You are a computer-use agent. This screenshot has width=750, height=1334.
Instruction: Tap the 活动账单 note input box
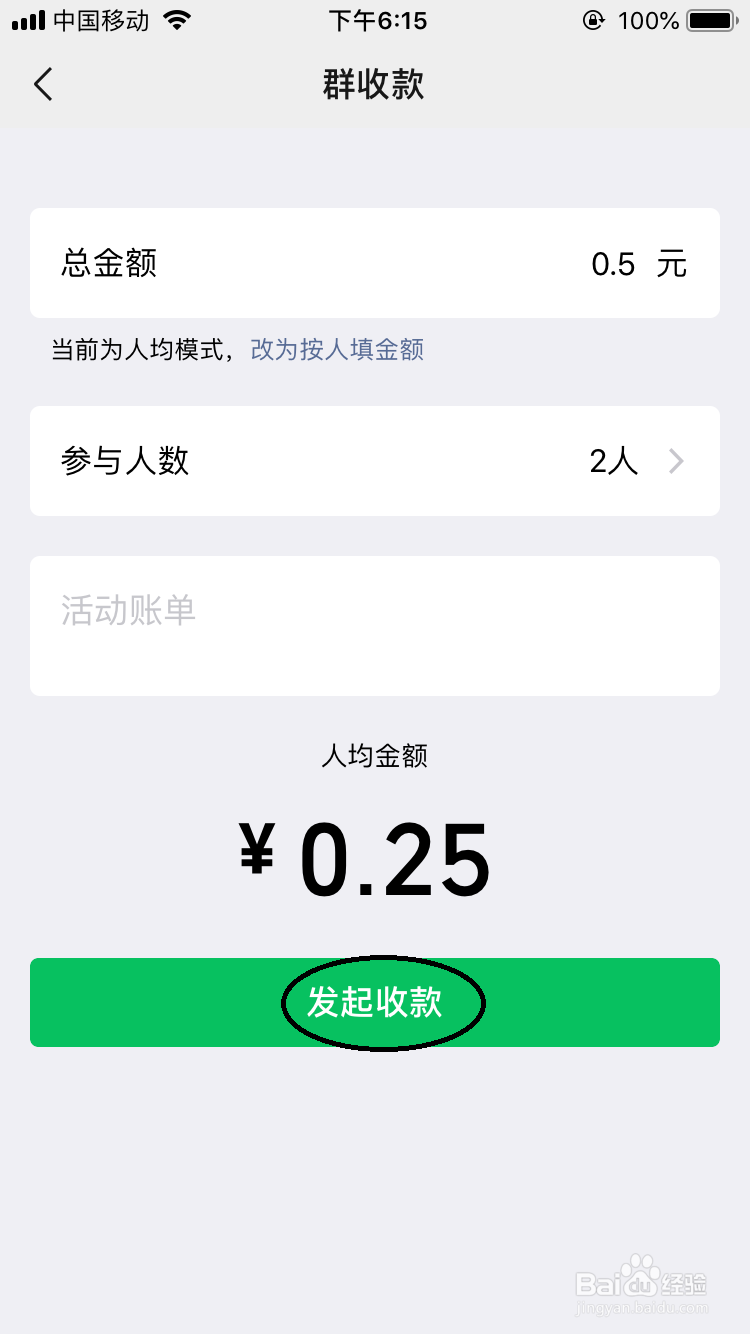pyautogui.click(x=375, y=625)
